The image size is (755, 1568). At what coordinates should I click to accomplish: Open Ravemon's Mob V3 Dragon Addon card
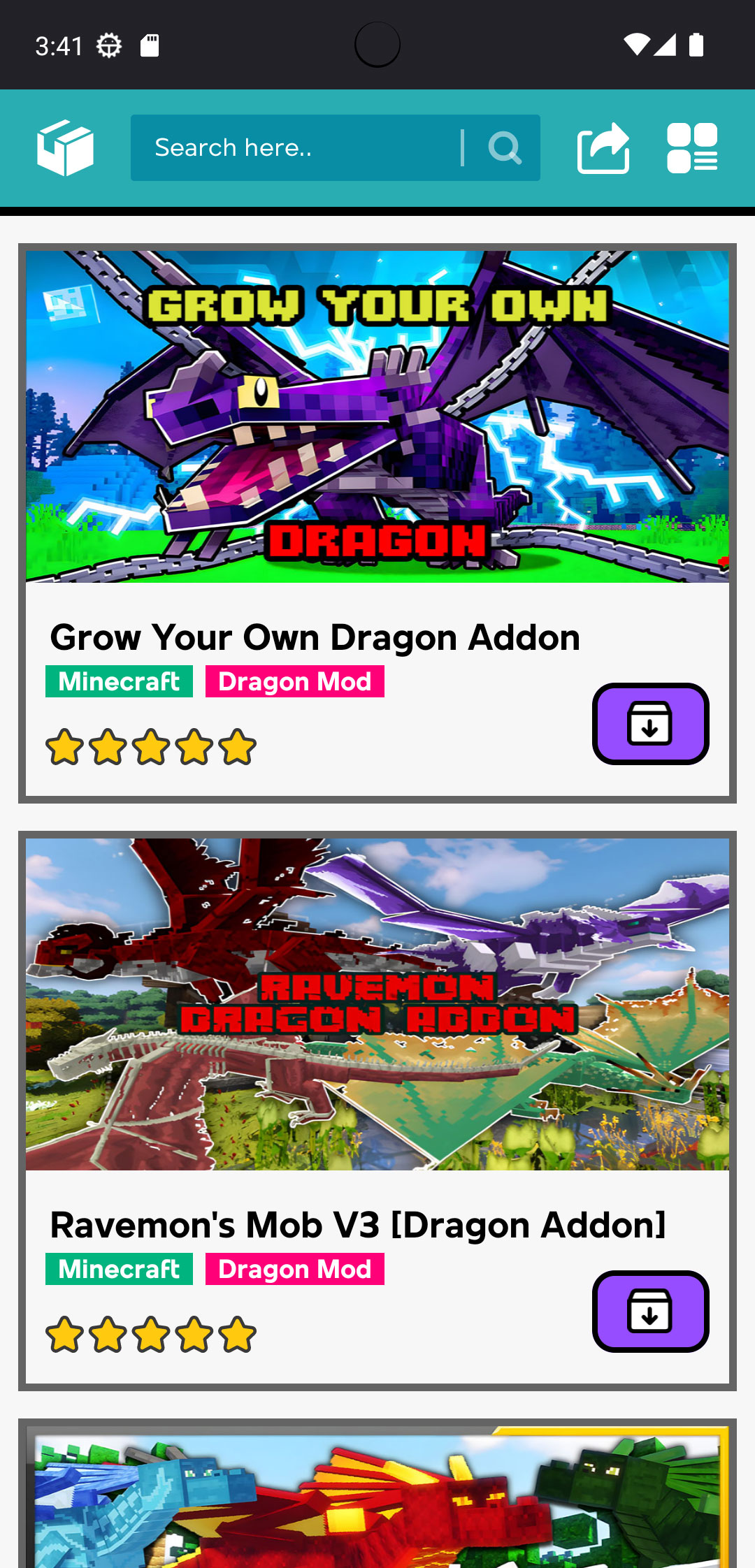click(x=377, y=1004)
